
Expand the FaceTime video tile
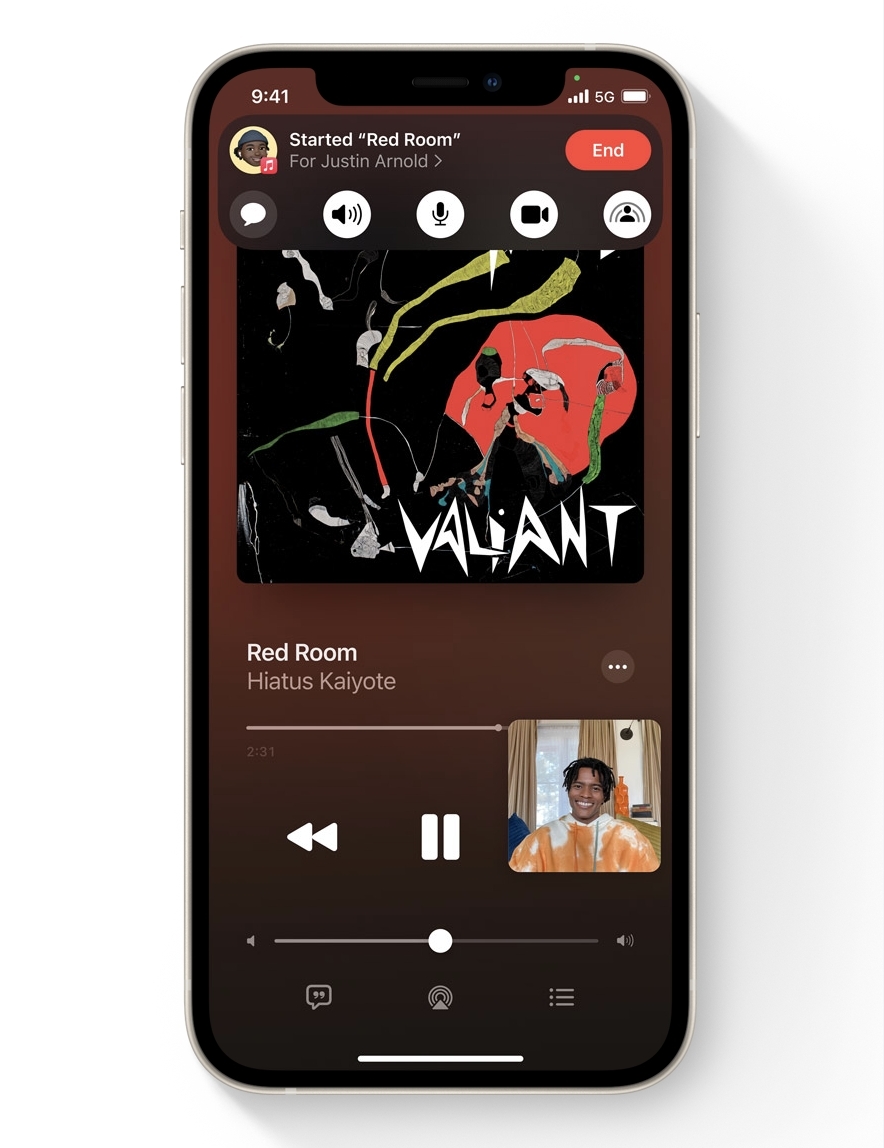(584, 796)
